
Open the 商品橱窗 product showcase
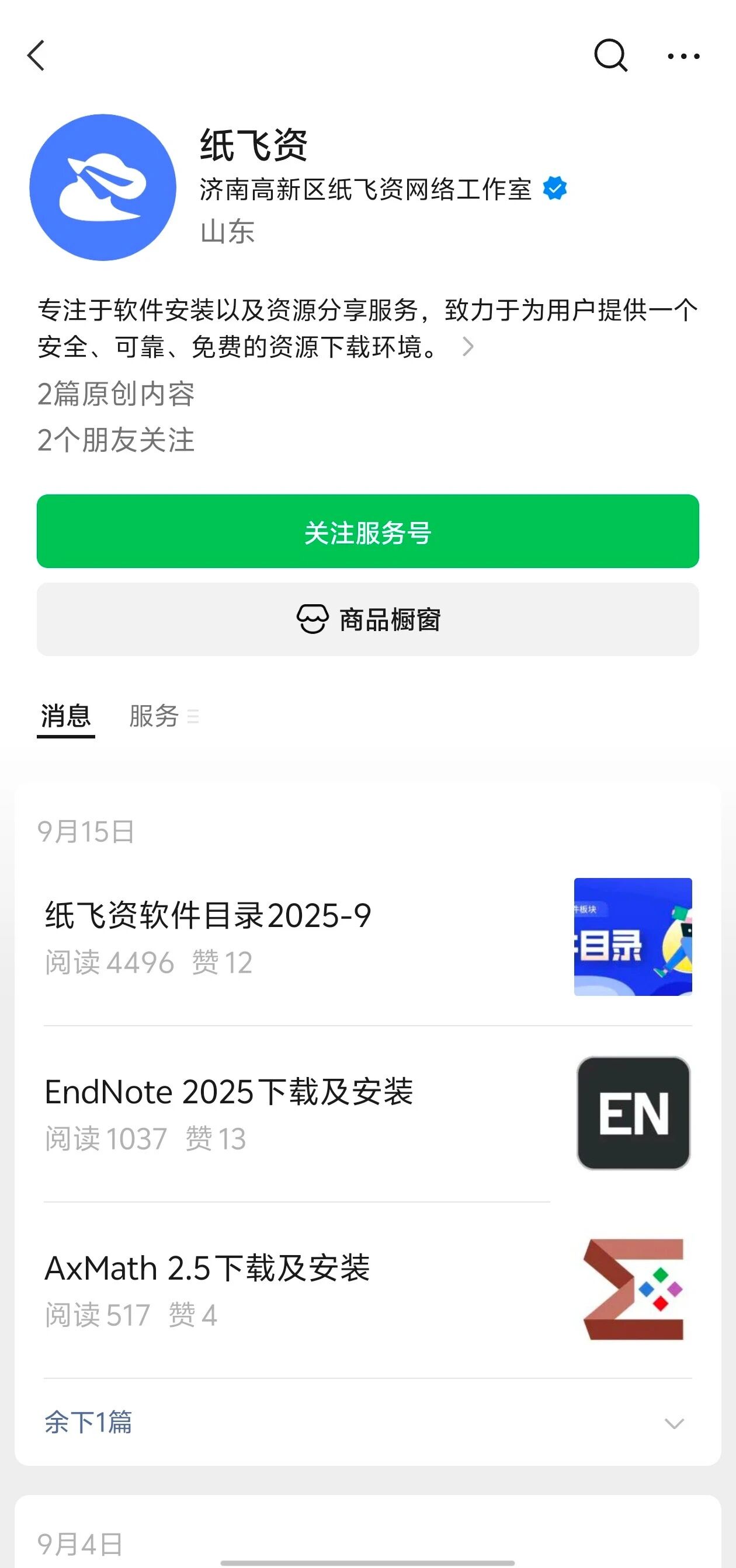tap(367, 619)
